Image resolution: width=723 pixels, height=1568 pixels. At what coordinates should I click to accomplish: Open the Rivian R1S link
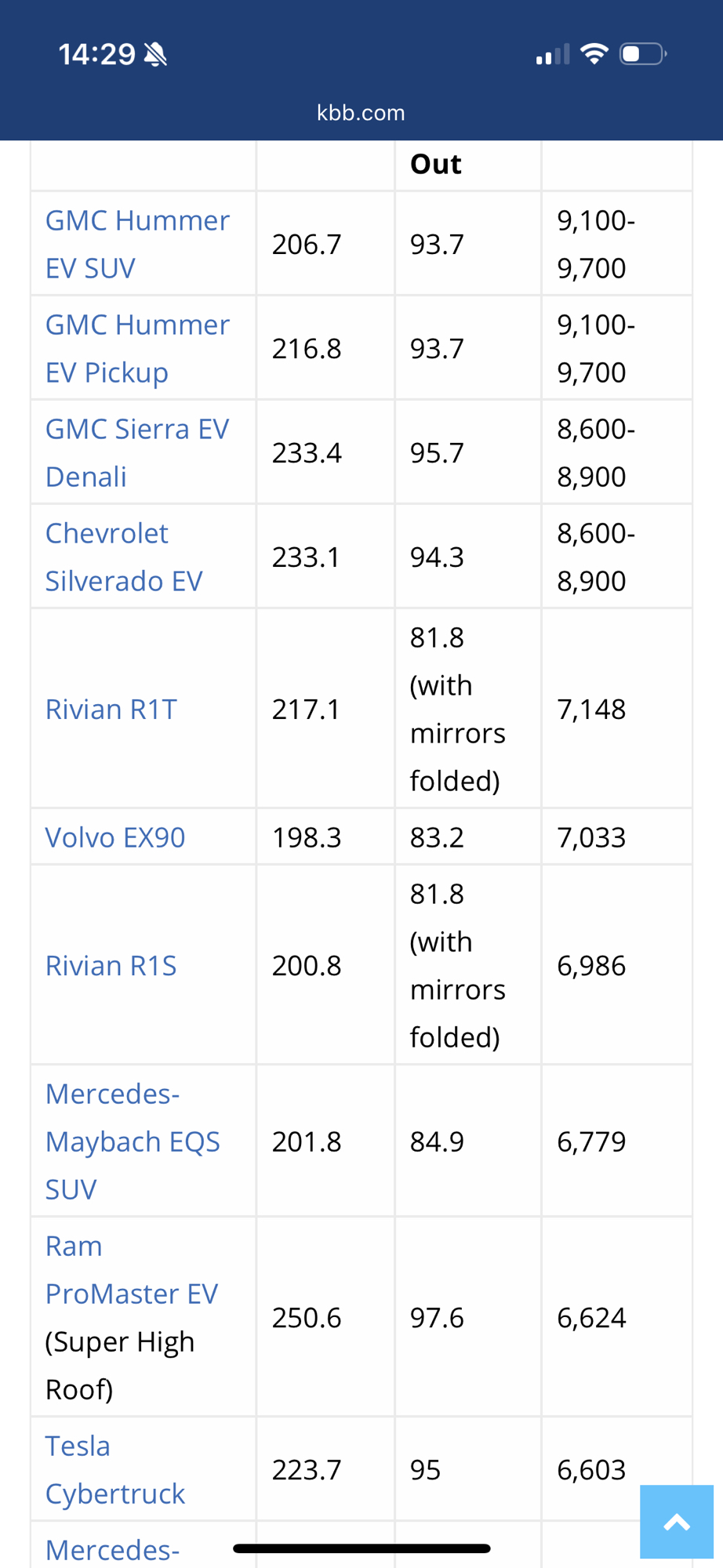click(111, 966)
